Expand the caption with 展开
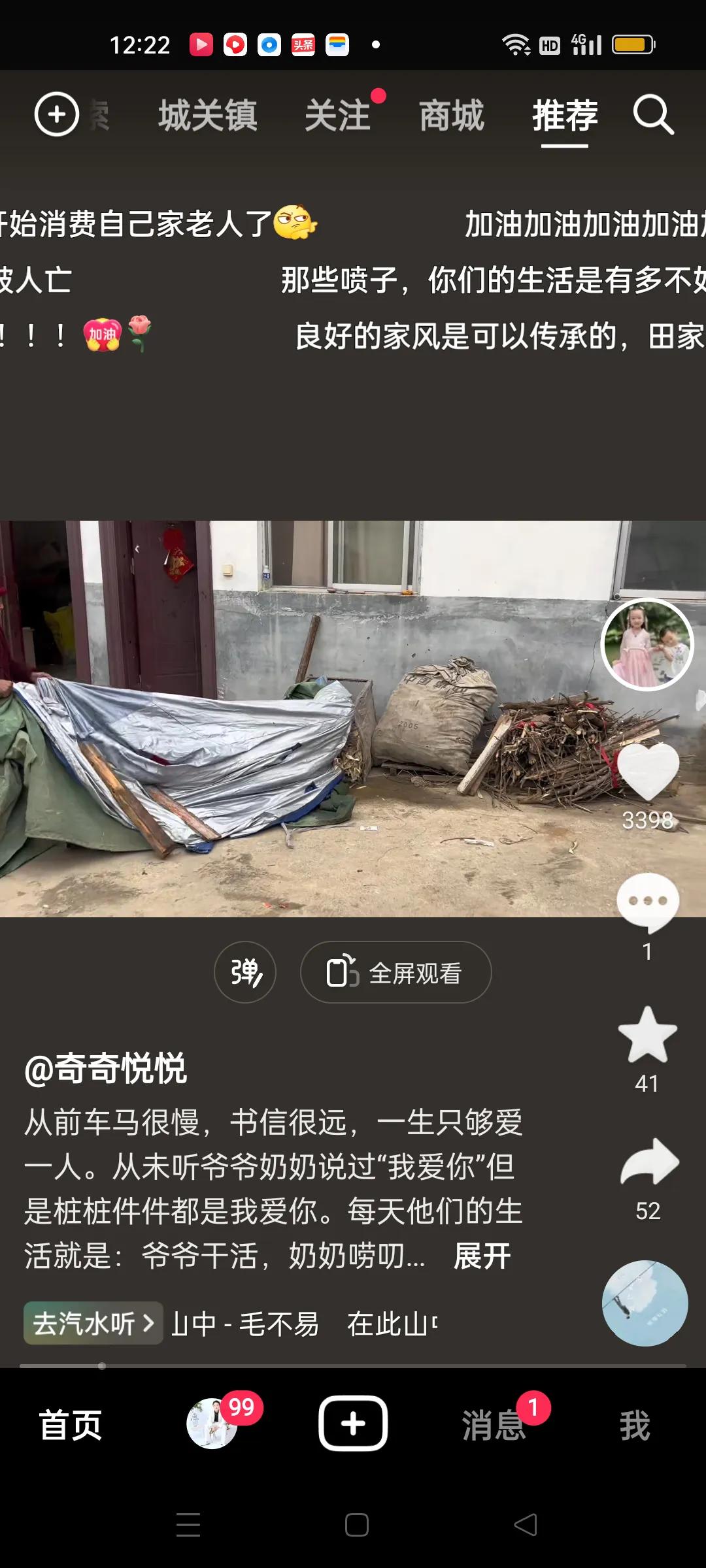The height and width of the screenshot is (1568, 706). pyautogui.click(x=482, y=1256)
